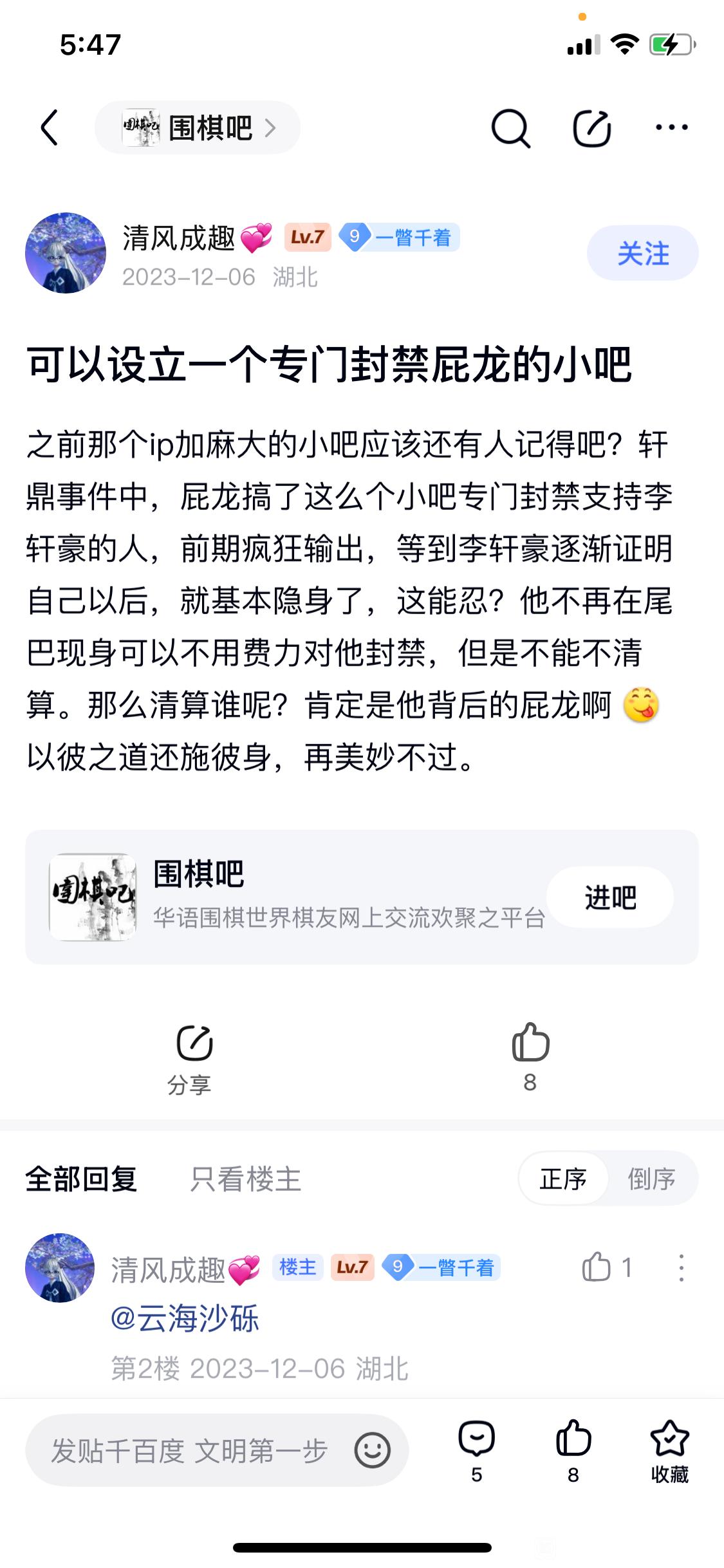The width and height of the screenshot is (724, 1568).
Task: Open the 围棋吧 forum chip in header
Action: point(198,127)
